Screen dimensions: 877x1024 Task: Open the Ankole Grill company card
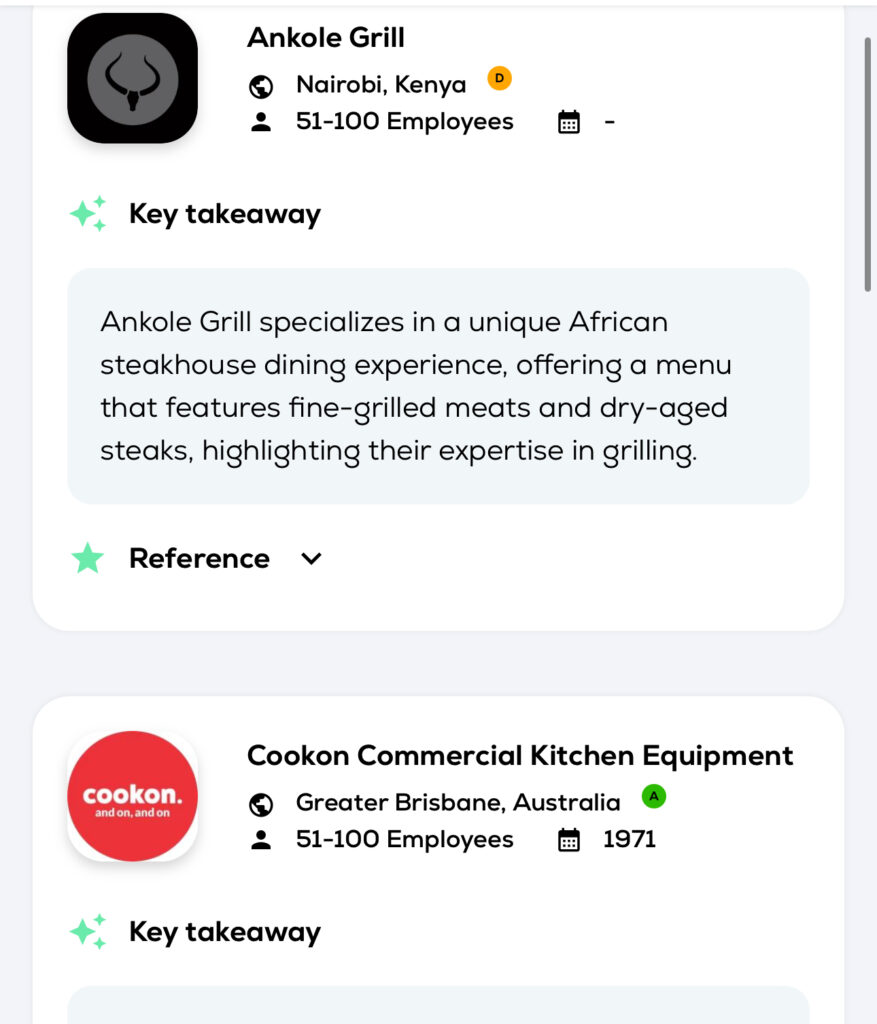pyautogui.click(x=326, y=38)
